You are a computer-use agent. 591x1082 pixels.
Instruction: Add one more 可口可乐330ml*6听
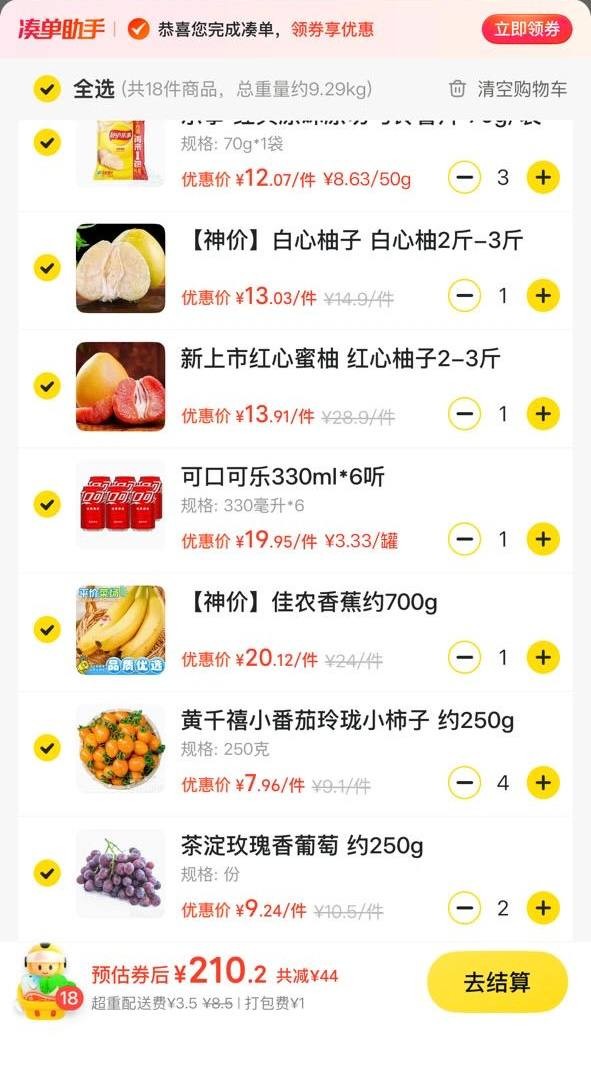point(543,539)
